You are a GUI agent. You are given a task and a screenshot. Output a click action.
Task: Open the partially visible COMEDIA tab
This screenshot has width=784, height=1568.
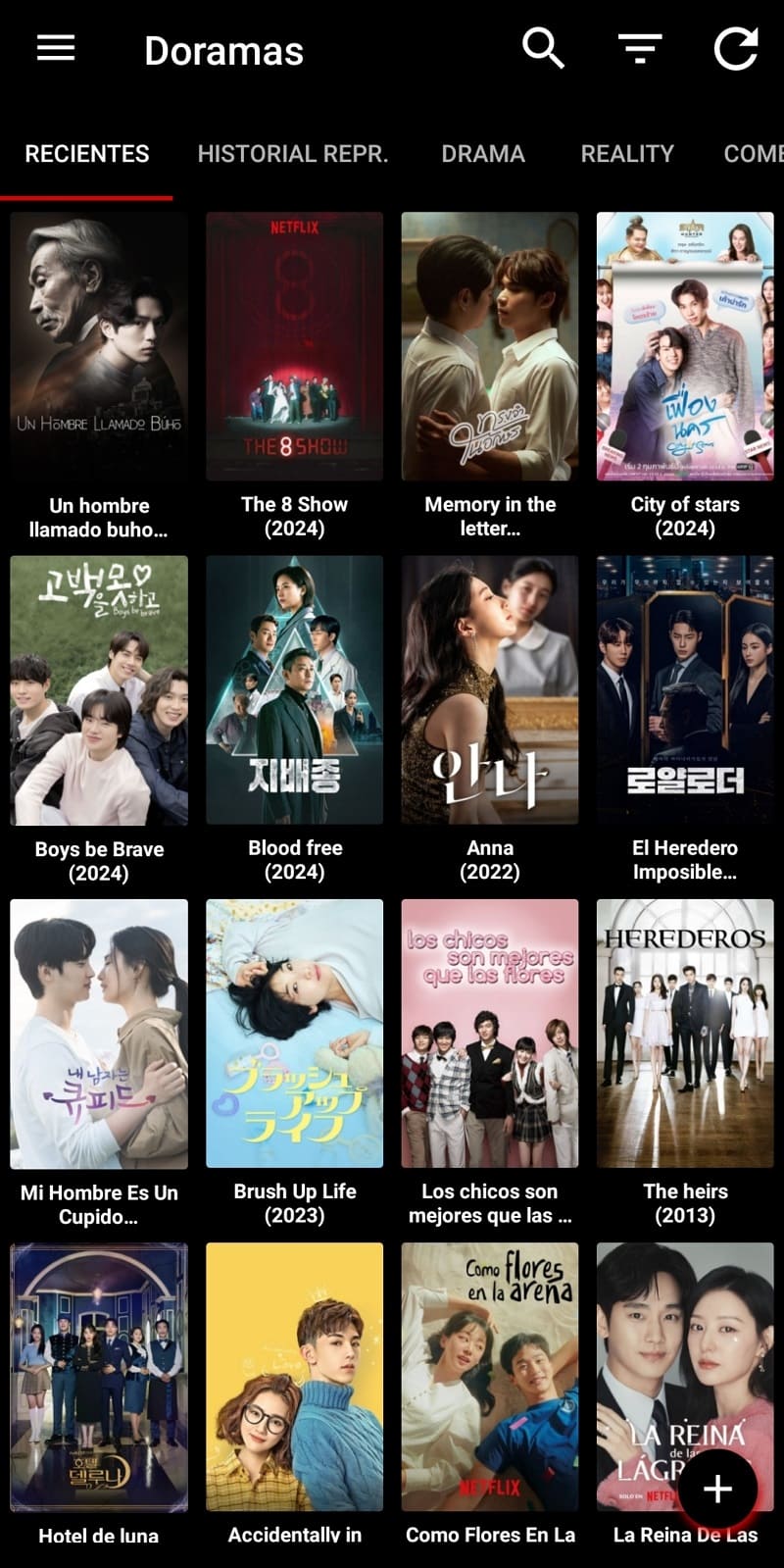tap(755, 153)
